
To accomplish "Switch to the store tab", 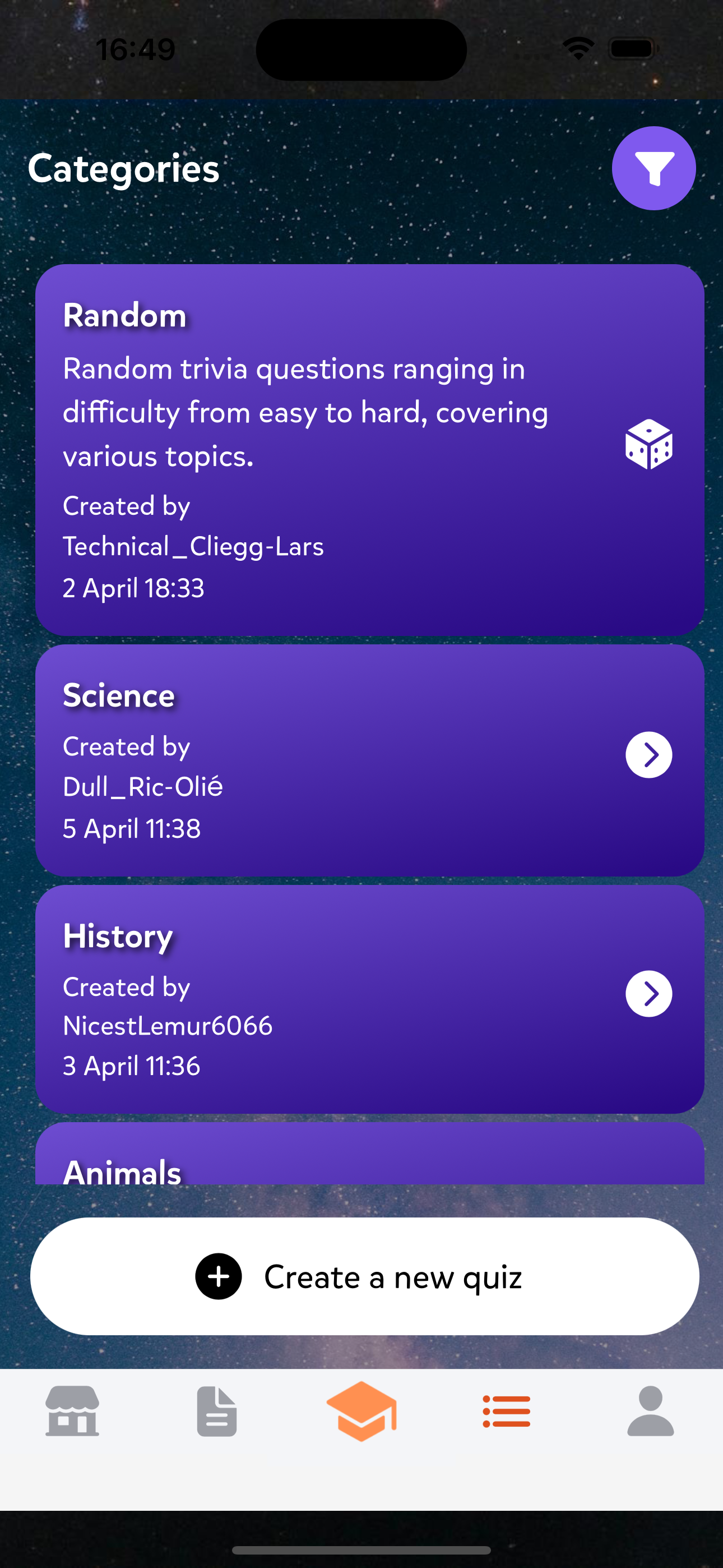I will point(72,1411).
